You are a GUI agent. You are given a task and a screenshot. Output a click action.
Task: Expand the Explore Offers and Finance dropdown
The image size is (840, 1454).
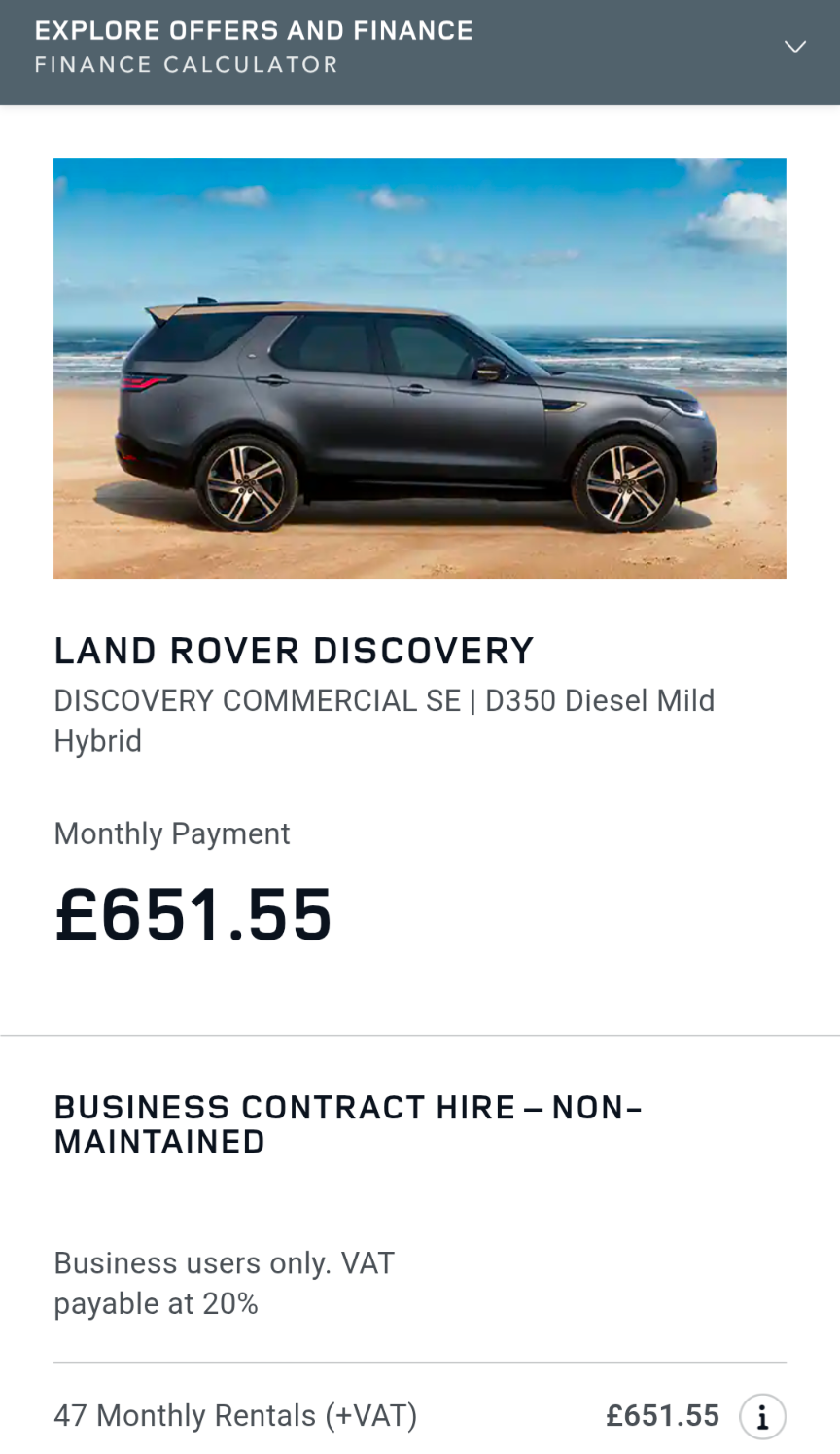tap(794, 47)
